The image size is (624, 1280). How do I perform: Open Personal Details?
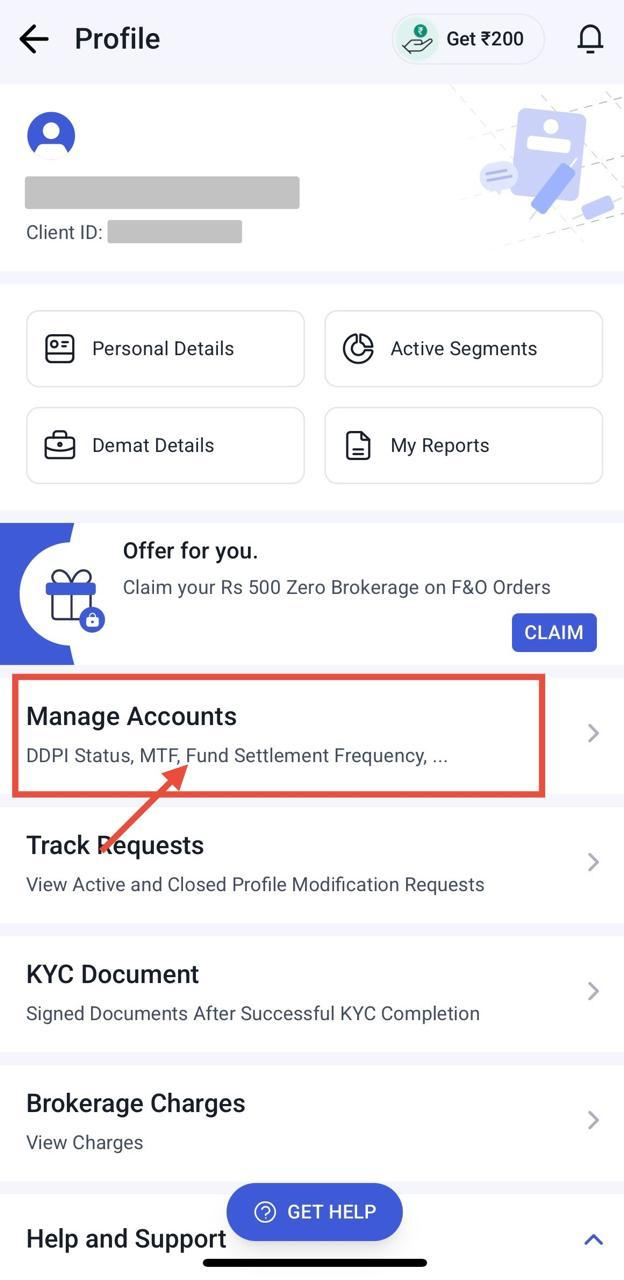(x=165, y=348)
